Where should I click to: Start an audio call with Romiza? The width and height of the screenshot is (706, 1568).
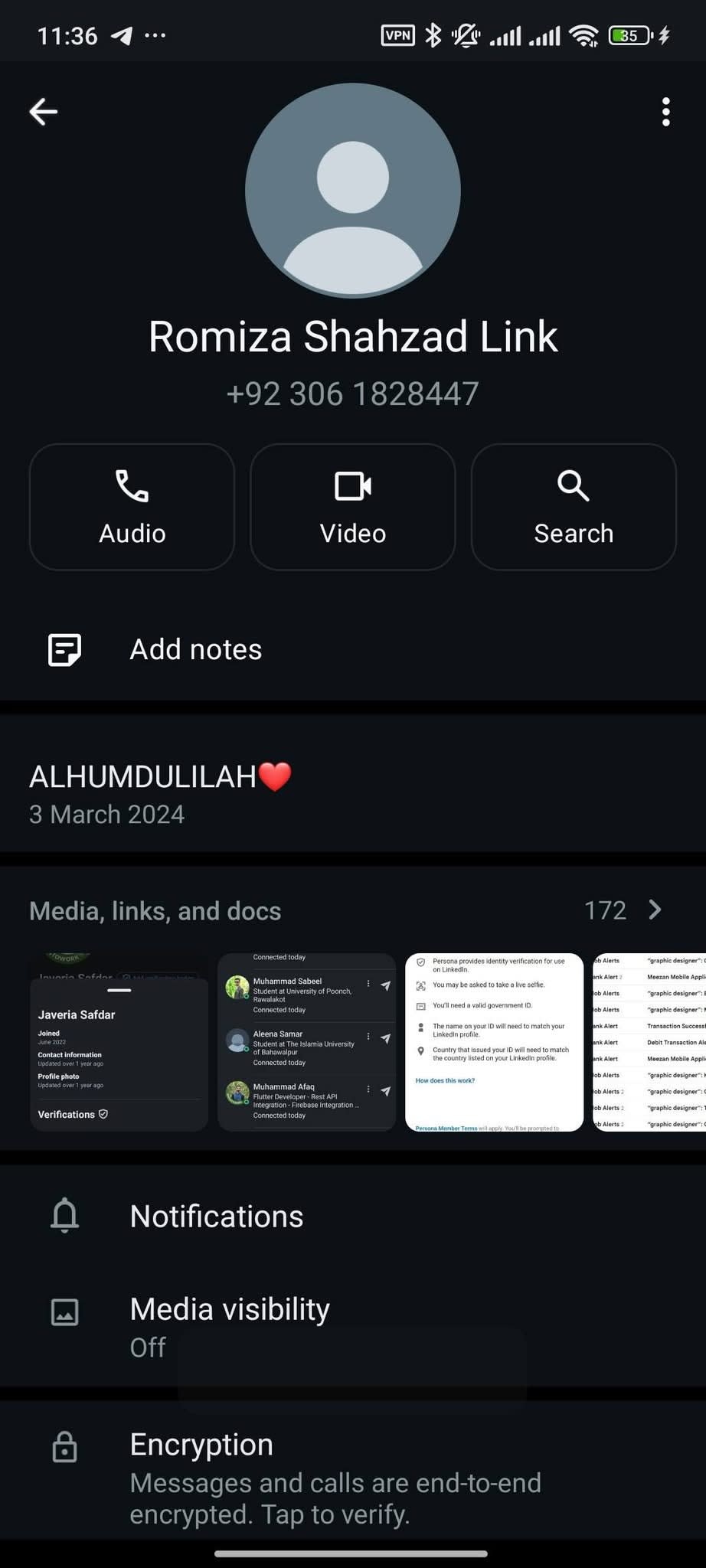coord(132,506)
